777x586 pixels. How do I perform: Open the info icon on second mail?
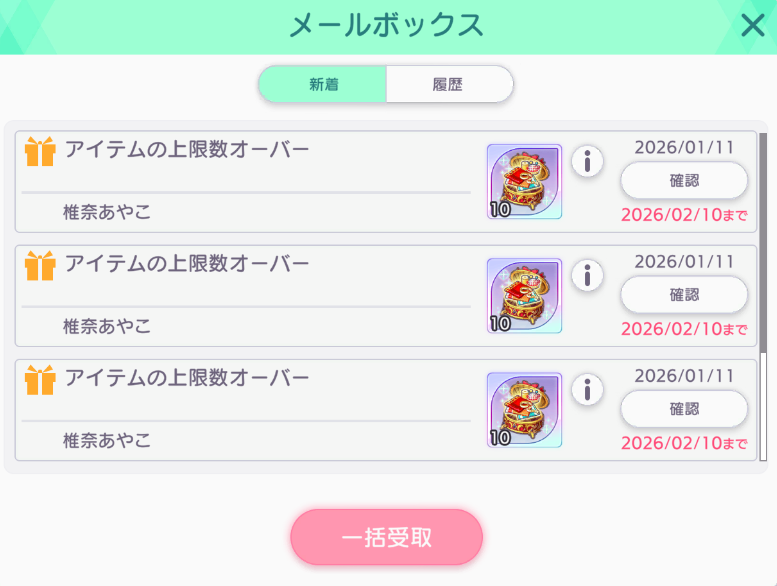coord(587,275)
